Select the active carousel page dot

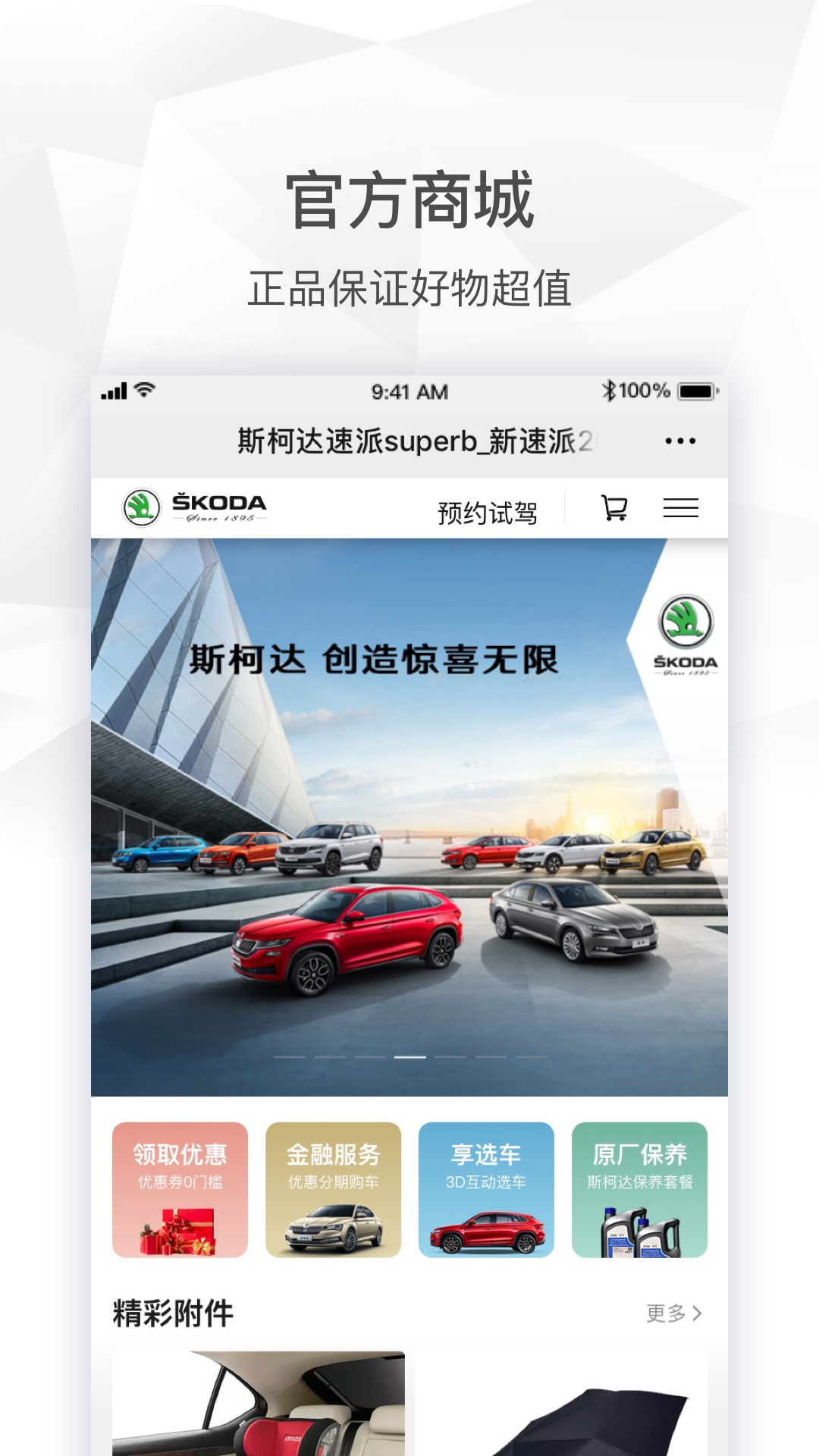(x=409, y=1056)
